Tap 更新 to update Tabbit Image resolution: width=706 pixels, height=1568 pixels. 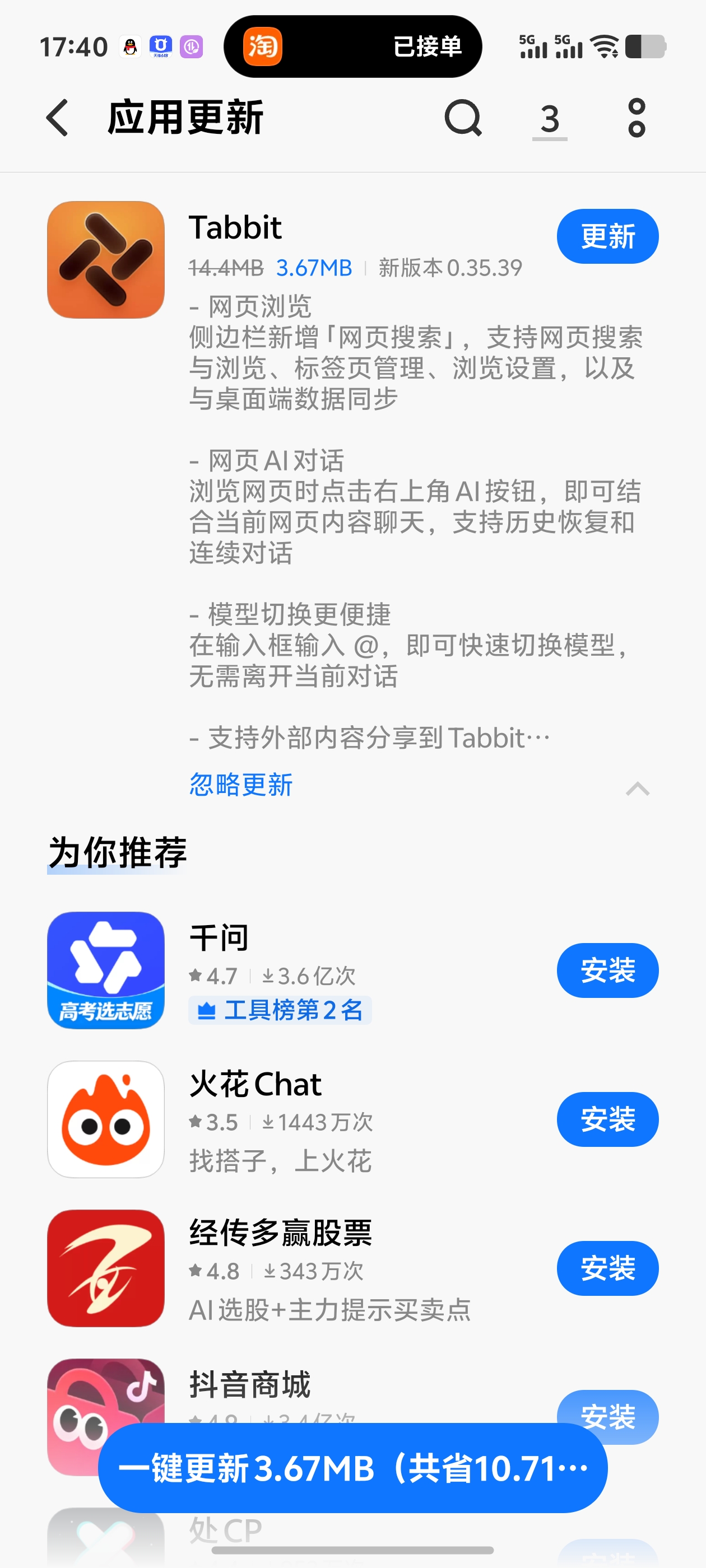pos(607,236)
